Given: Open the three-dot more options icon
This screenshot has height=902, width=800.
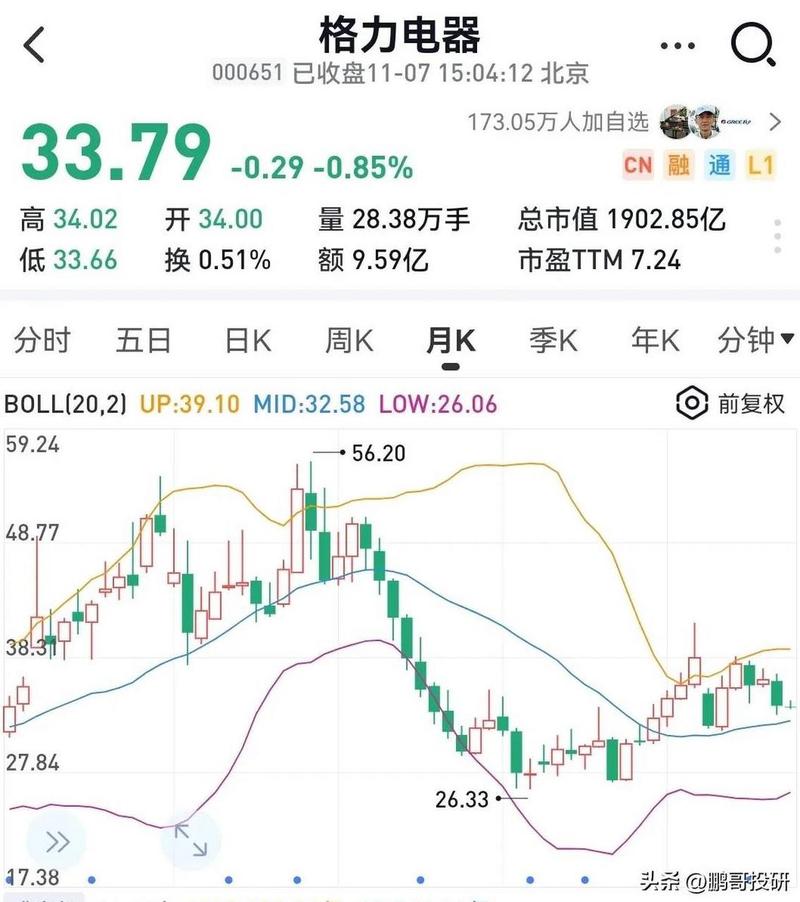Looking at the screenshot, I should [x=677, y=44].
